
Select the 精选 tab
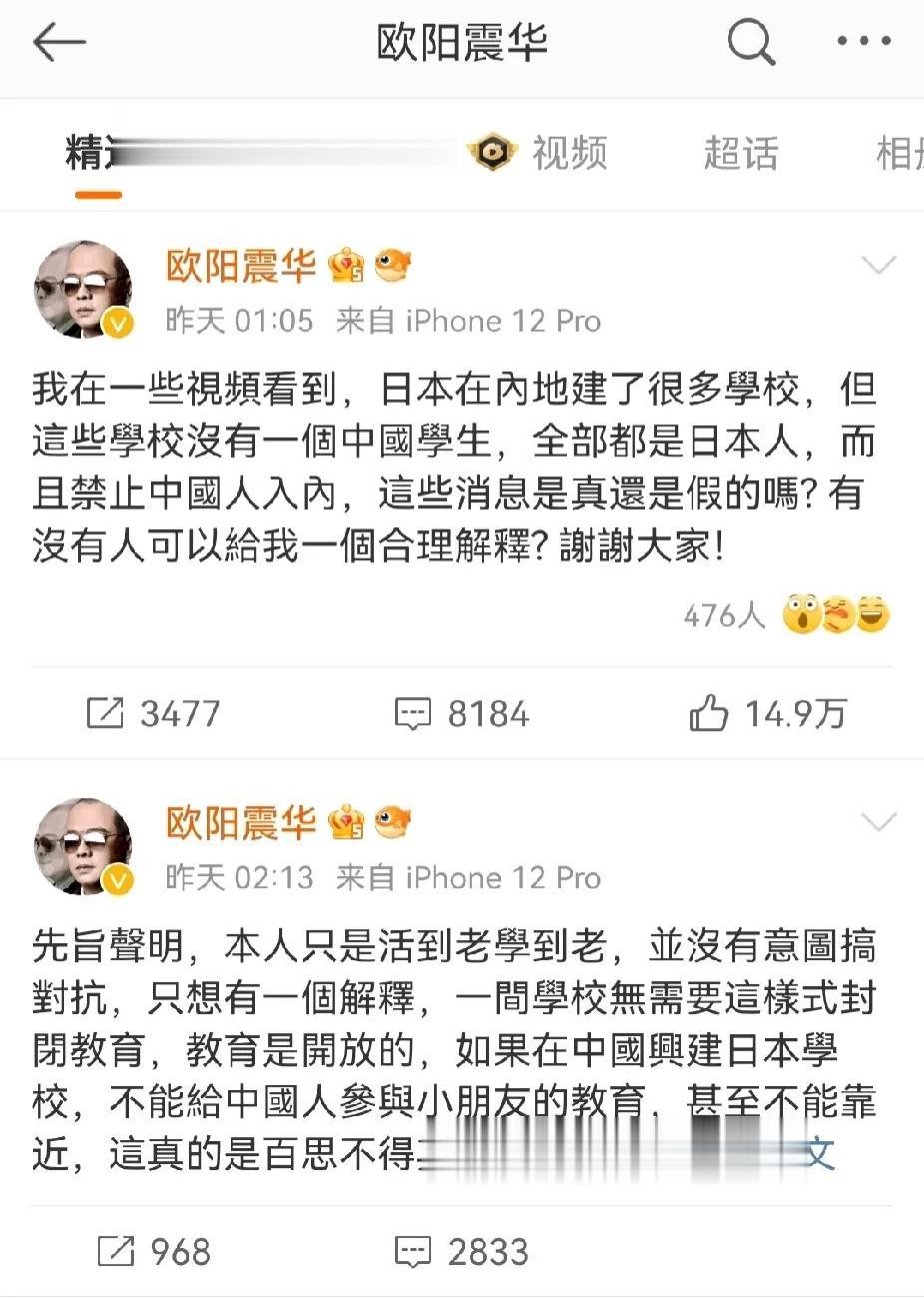[x=93, y=154]
